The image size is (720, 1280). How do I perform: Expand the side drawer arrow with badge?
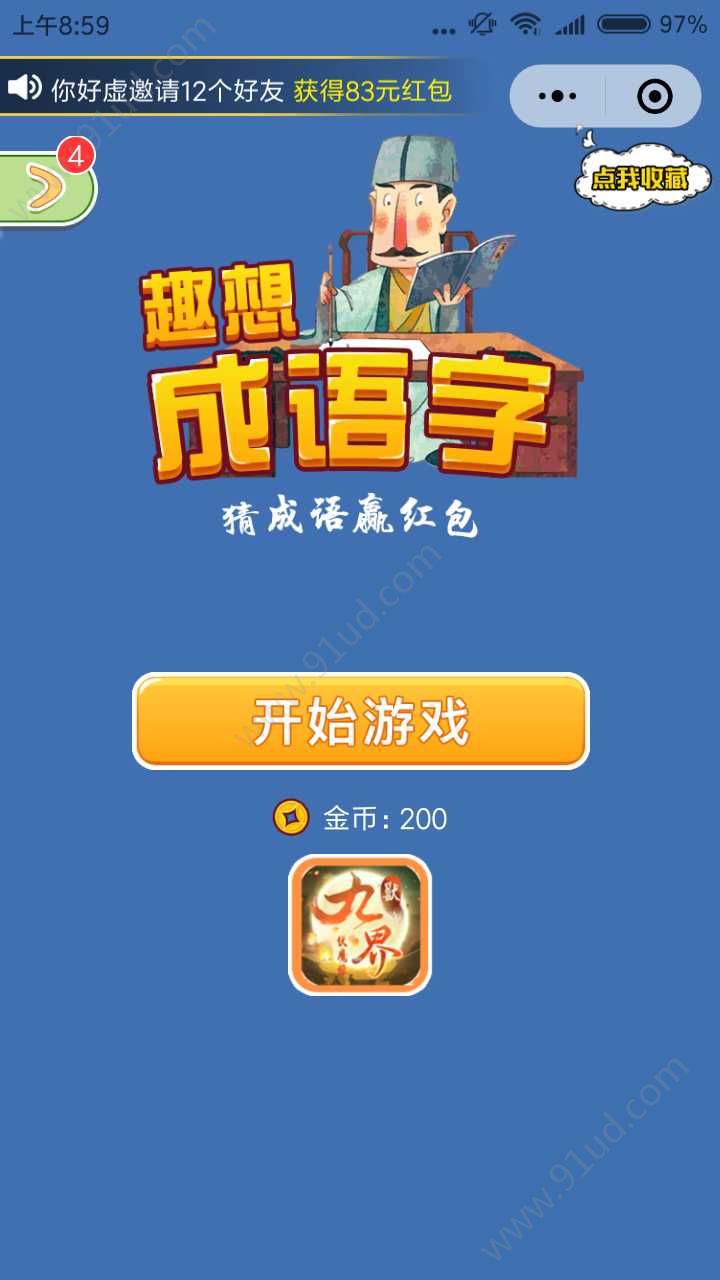(x=45, y=187)
